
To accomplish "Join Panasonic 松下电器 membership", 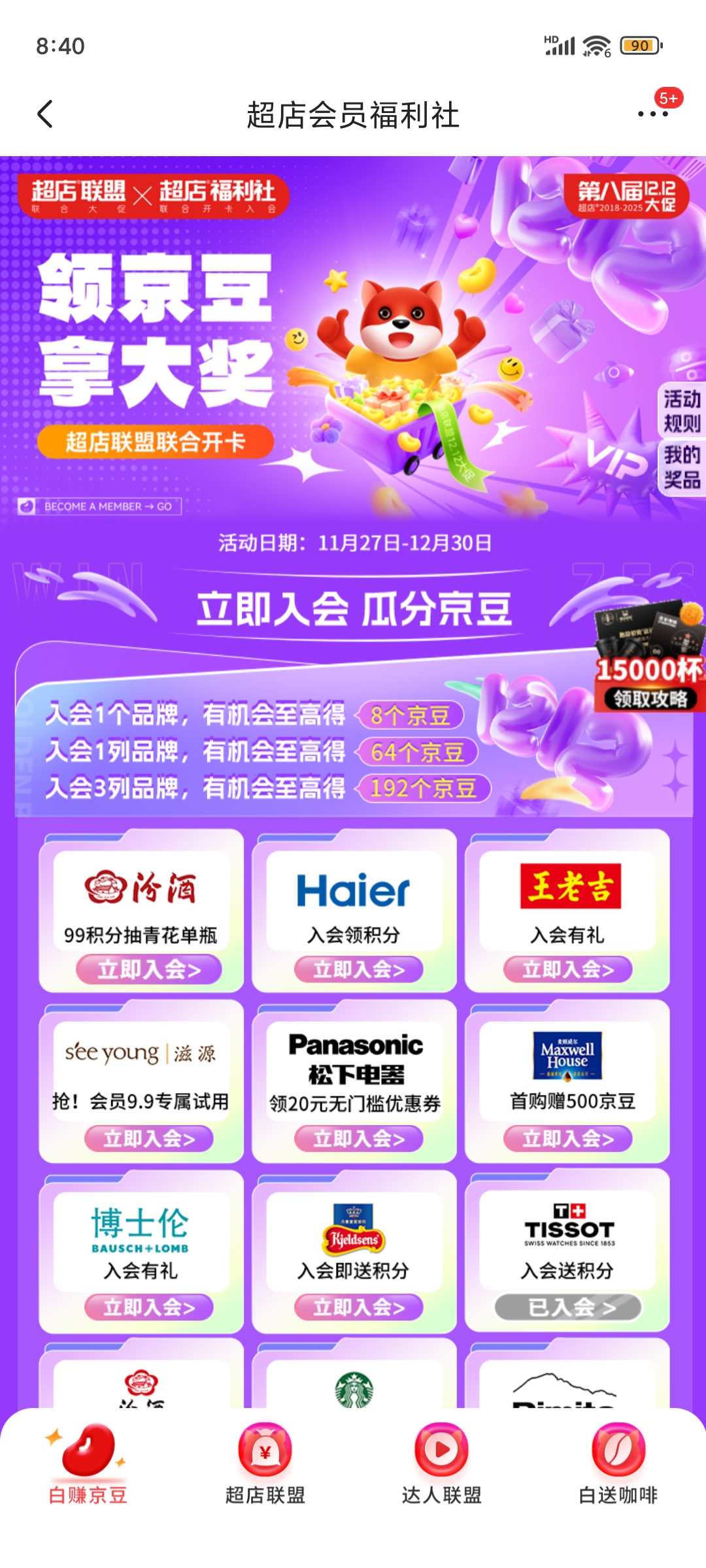I will pos(359,1139).
